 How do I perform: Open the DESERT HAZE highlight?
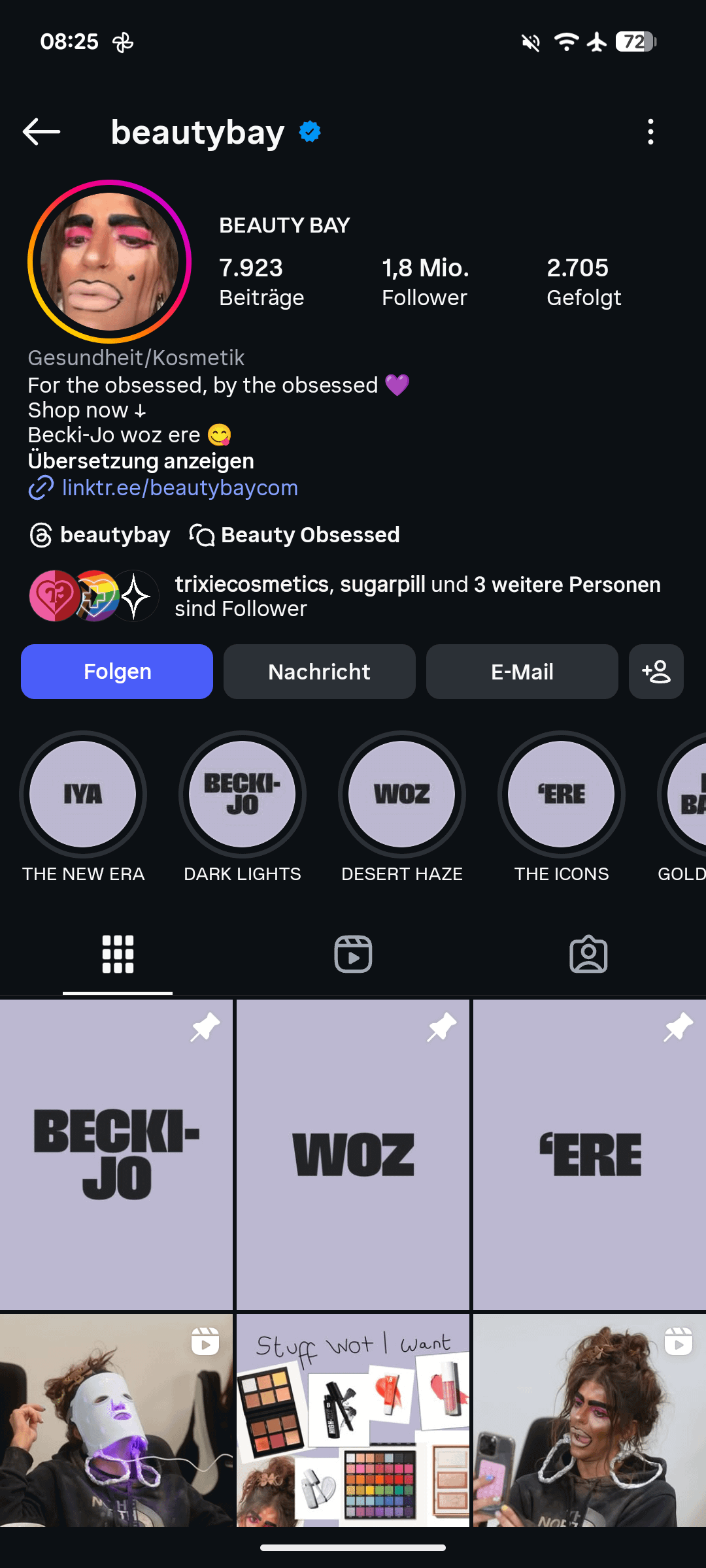coord(402,794)
